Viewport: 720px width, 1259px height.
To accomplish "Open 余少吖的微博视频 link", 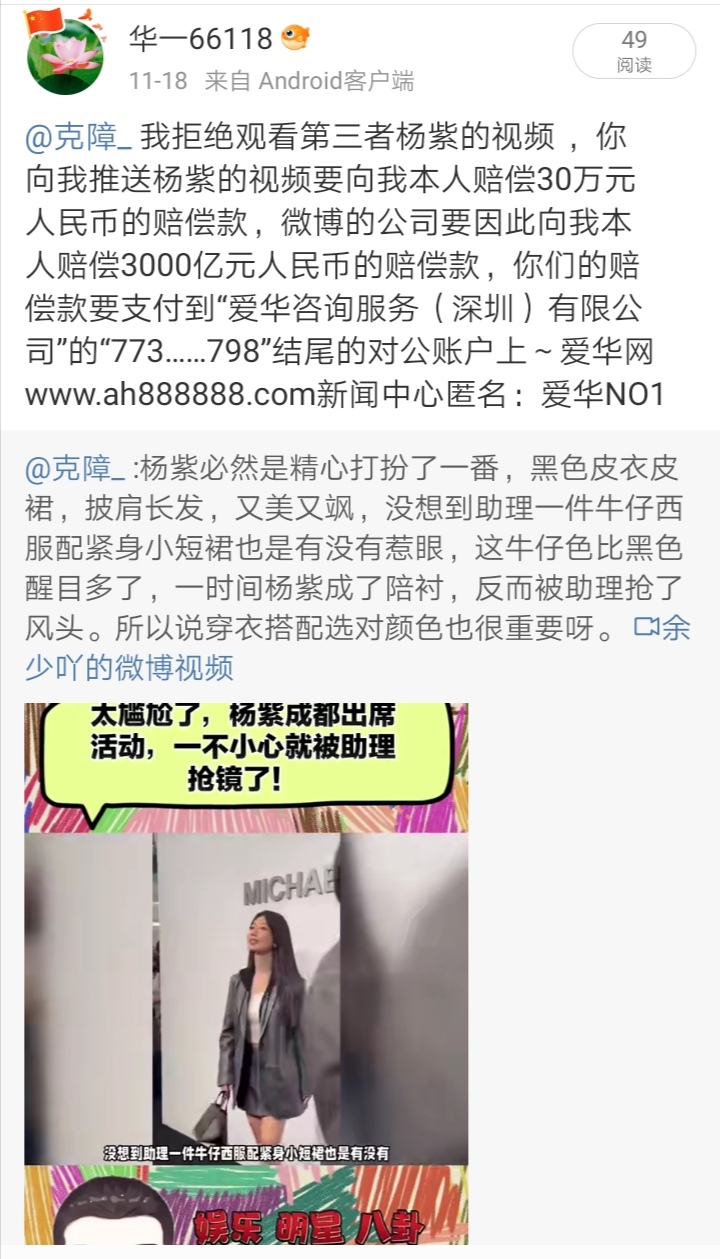I will click(130, 665).
